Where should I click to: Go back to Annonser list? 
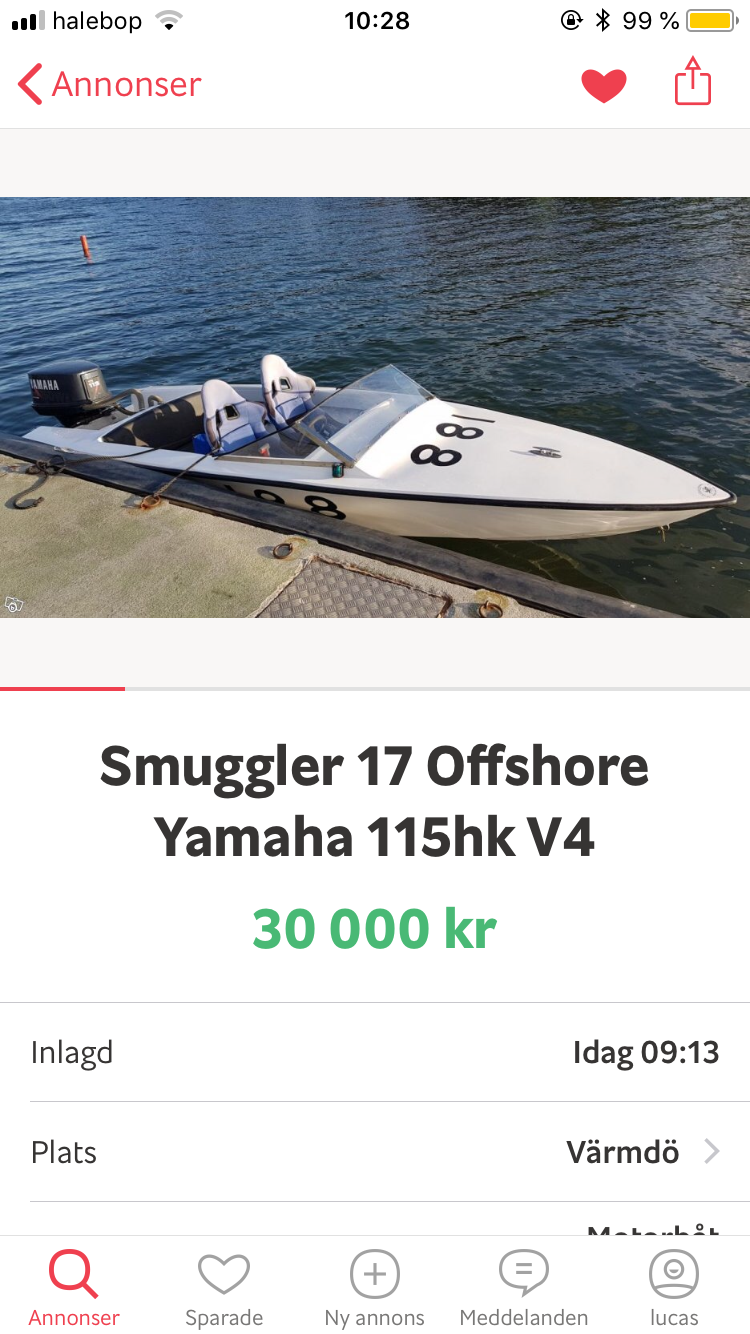[110, 85]
